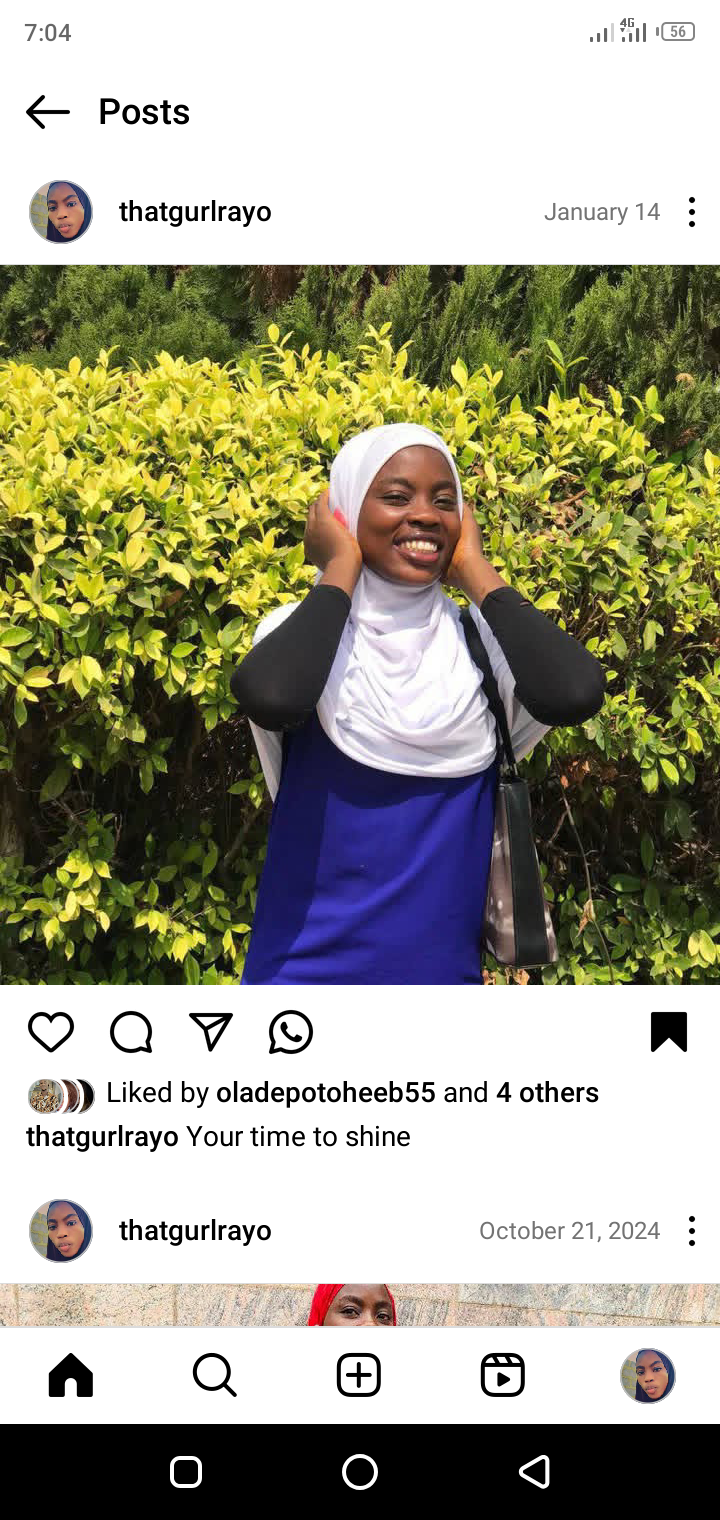This screenshot has width=720, height=1520.
Task: Share the post via direct message
Action: 211,1032
